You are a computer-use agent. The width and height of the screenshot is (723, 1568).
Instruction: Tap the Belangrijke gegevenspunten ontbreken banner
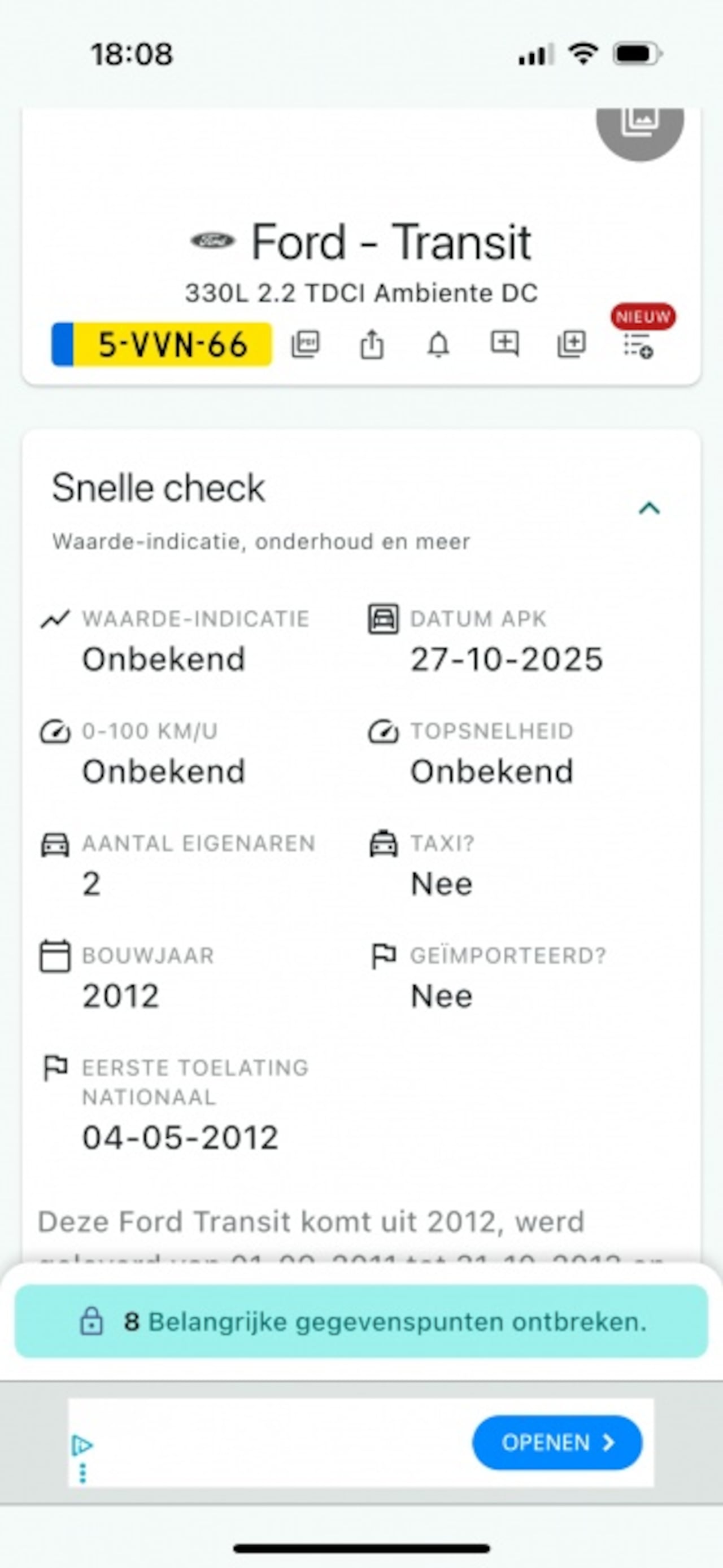[x=361, y=1321]
